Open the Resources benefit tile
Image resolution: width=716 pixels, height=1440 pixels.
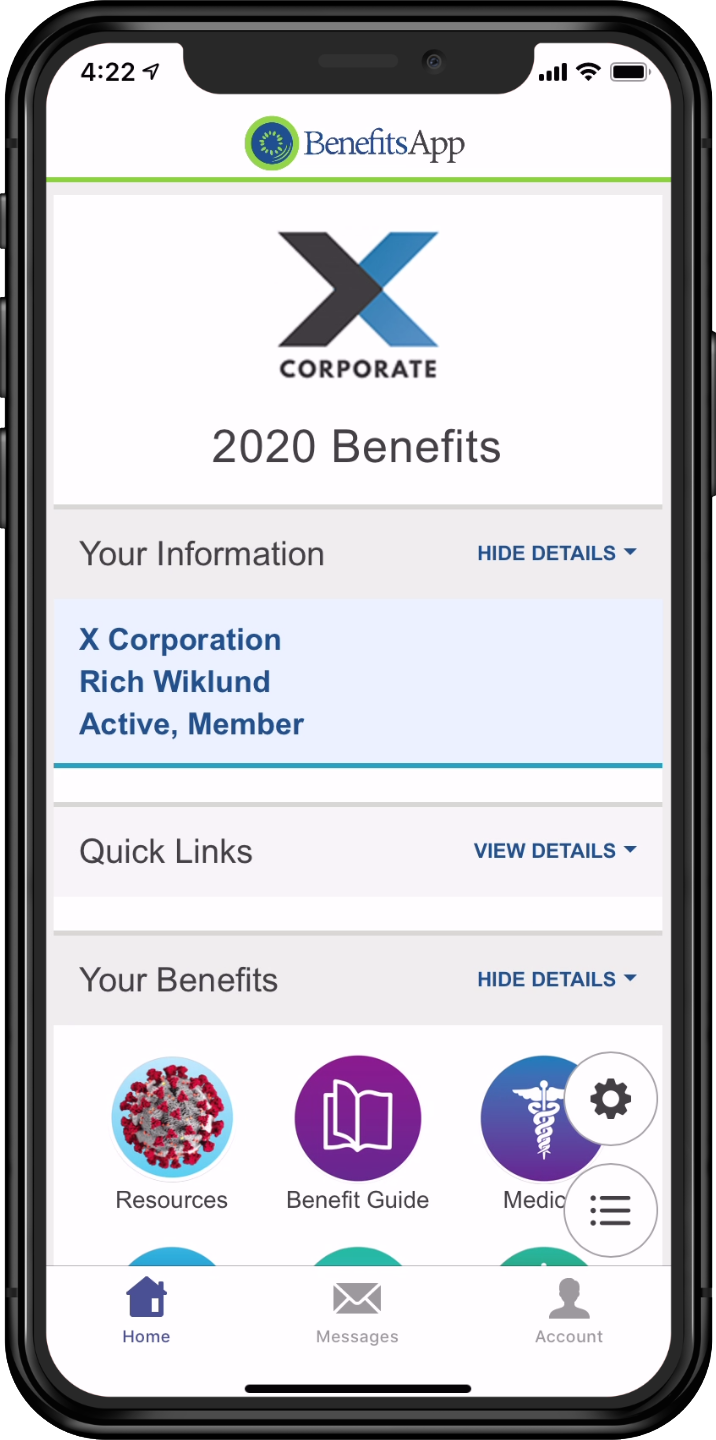pyautogui.click(x=172, y=1118)
